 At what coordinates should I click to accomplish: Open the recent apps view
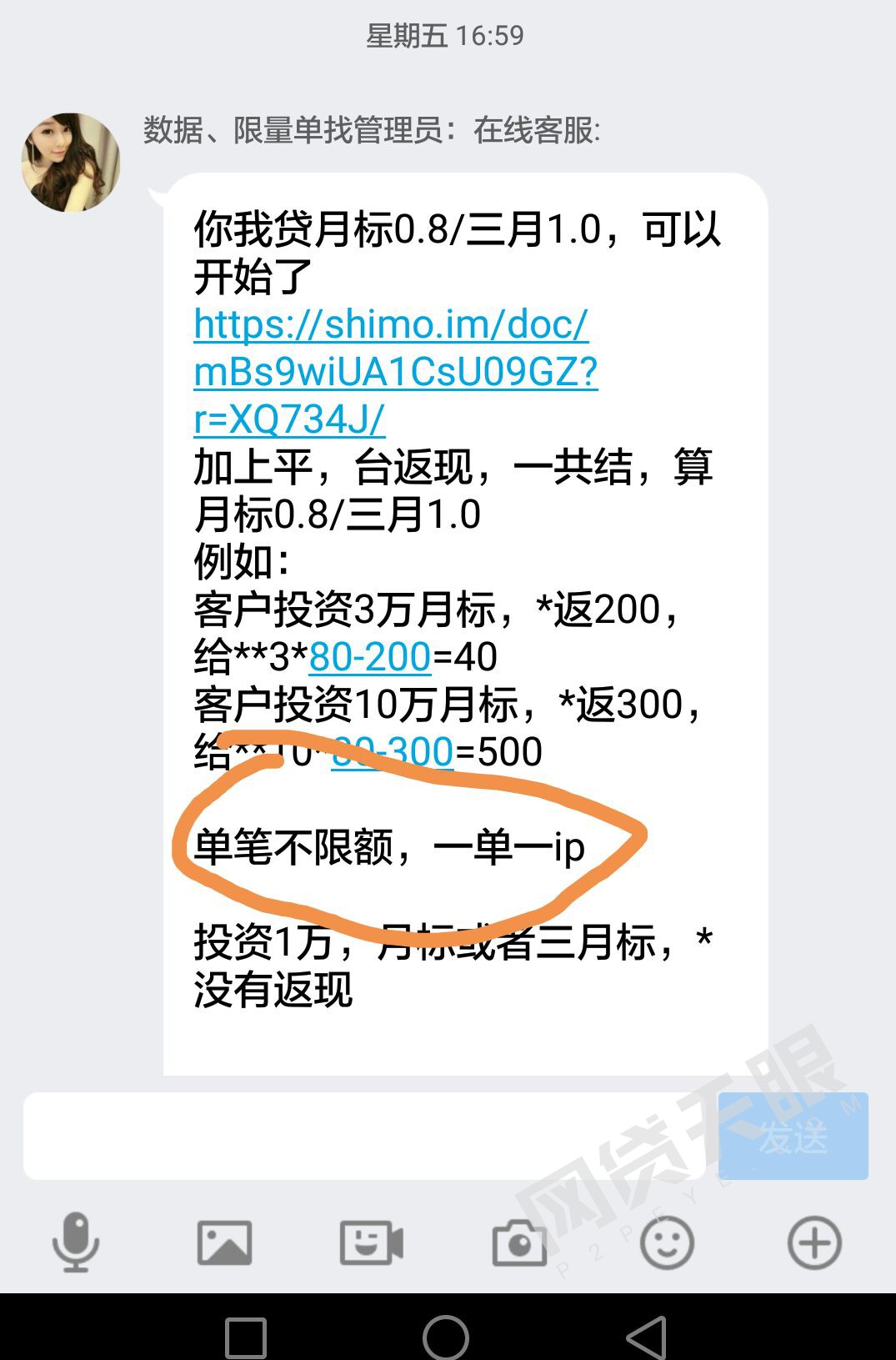246,1337
